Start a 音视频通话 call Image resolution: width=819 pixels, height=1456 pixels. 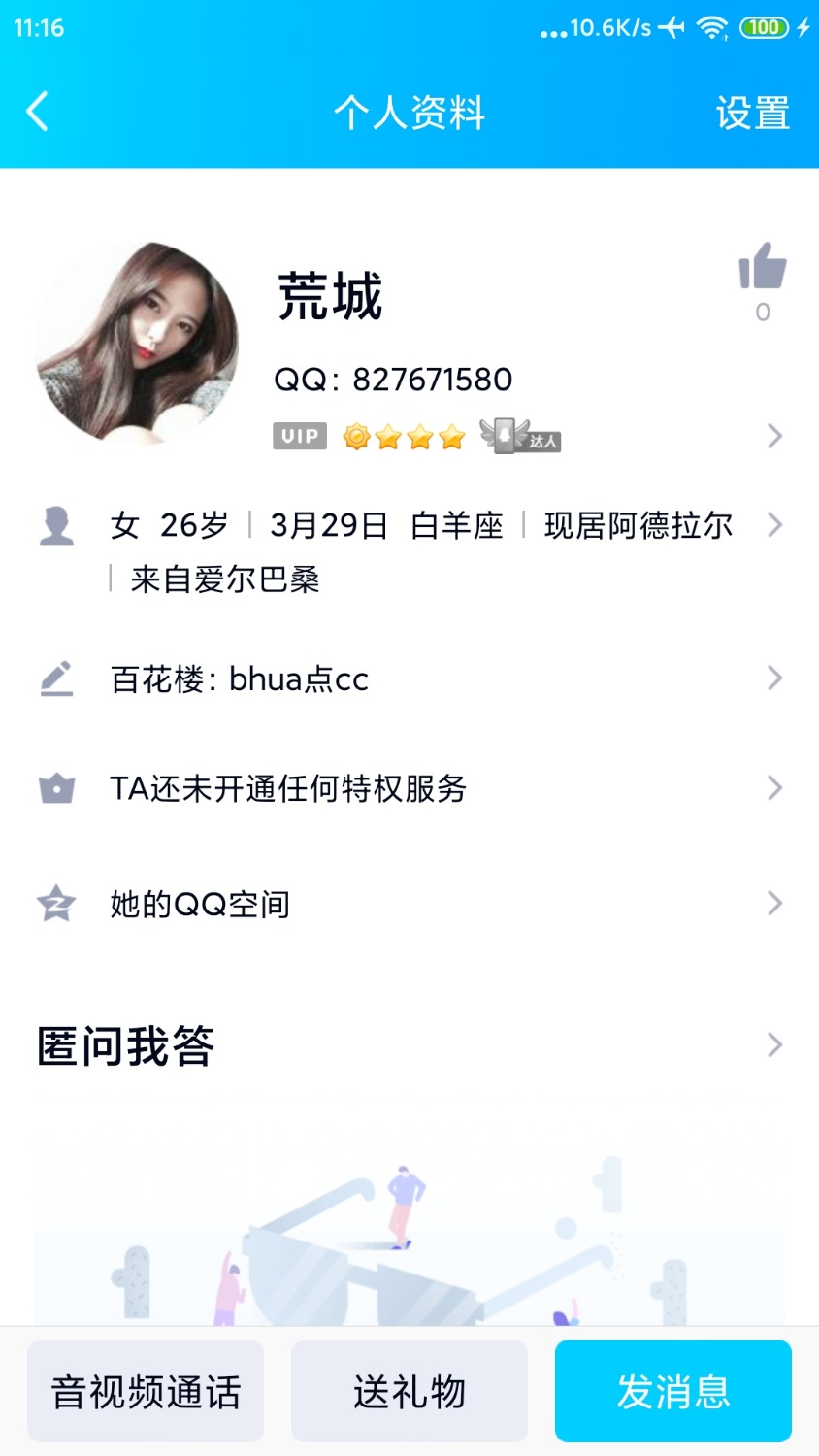(x=145, y=1390)
